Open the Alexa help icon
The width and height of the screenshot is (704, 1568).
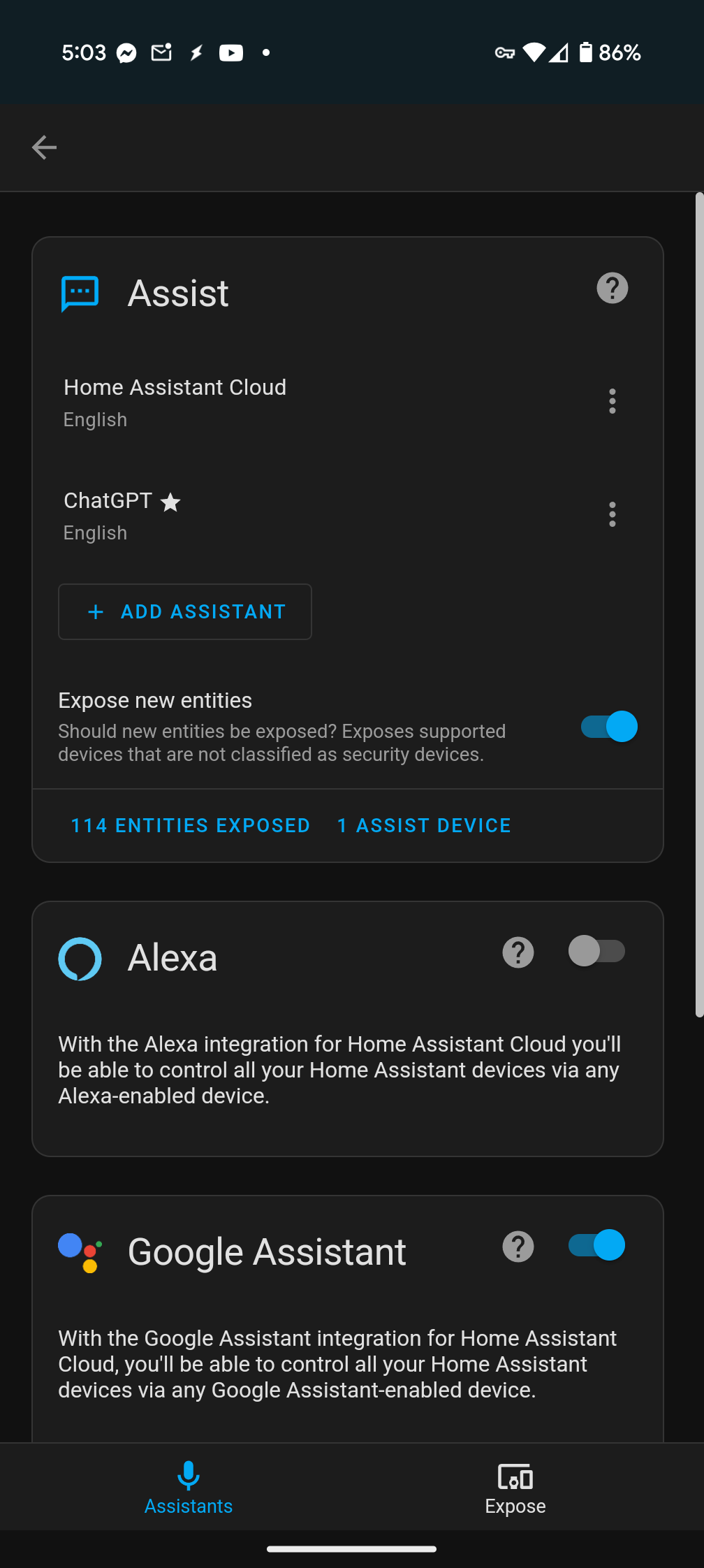(518, 952)
